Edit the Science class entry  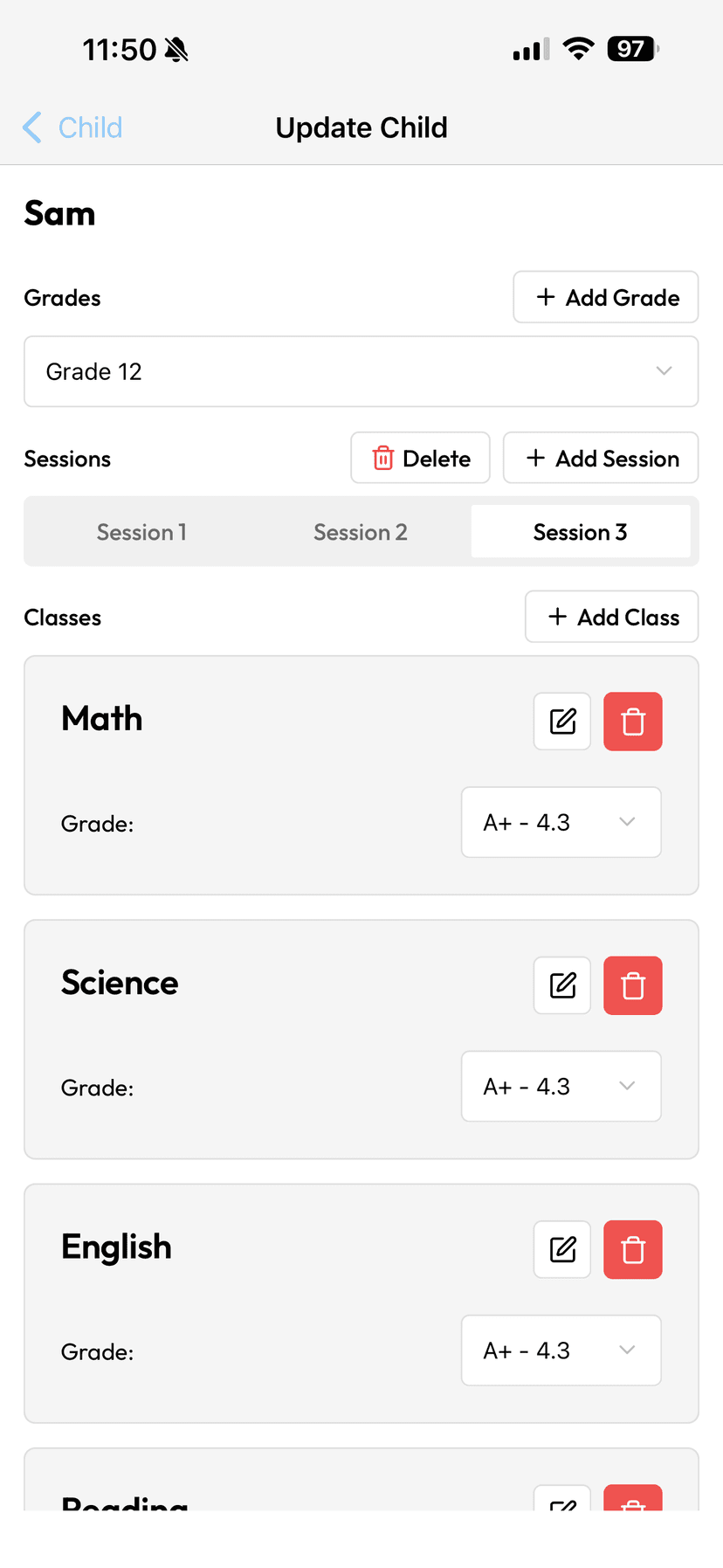[x=561, y=984]
